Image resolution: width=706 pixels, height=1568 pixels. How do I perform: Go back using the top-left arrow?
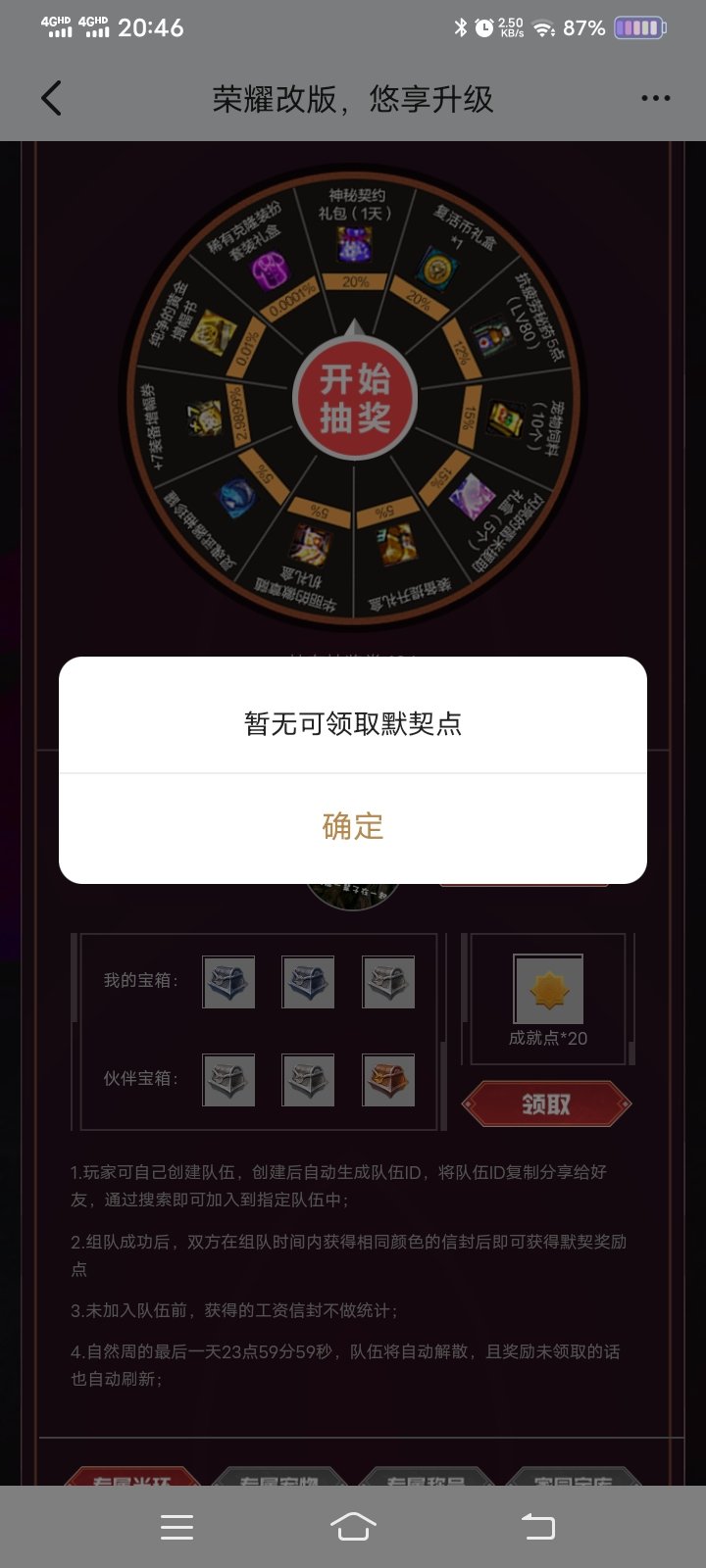pos(52,98)
